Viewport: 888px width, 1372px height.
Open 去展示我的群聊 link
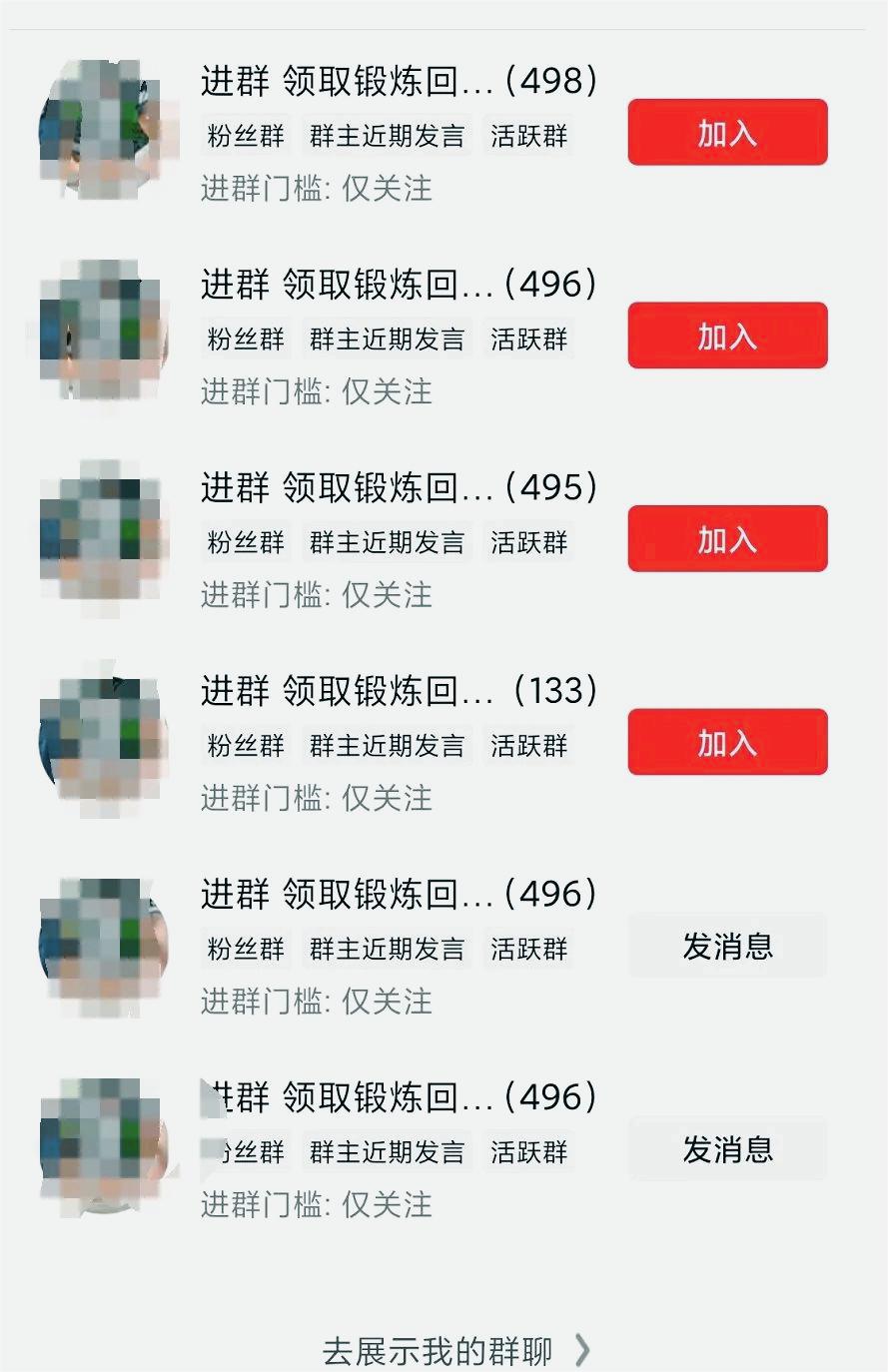[455, 1351]
